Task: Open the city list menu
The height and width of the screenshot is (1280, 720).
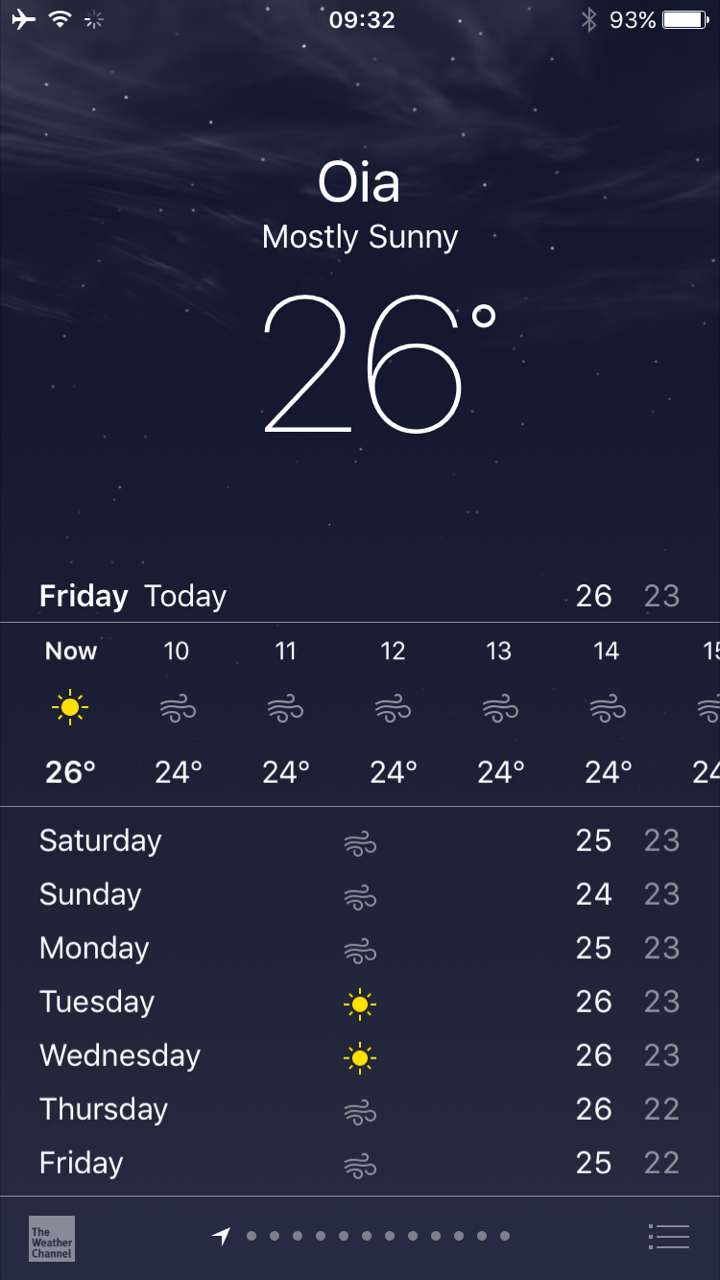Action: [x=669, y=1237]
